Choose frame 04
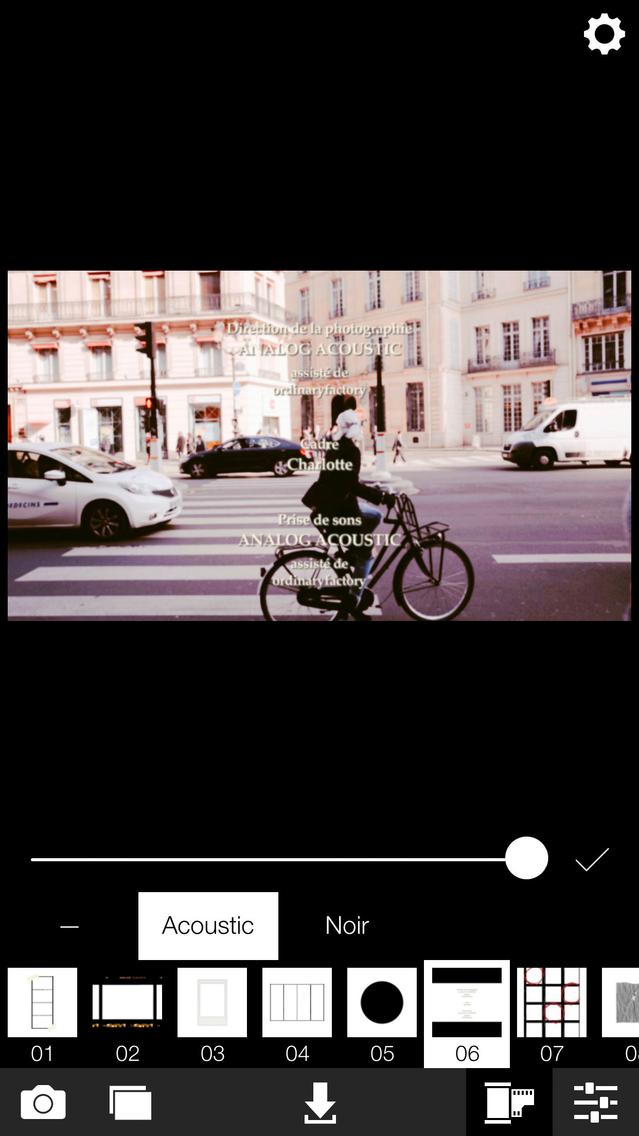Screen dimensions: 639x1136 [x=297, y=1014]
